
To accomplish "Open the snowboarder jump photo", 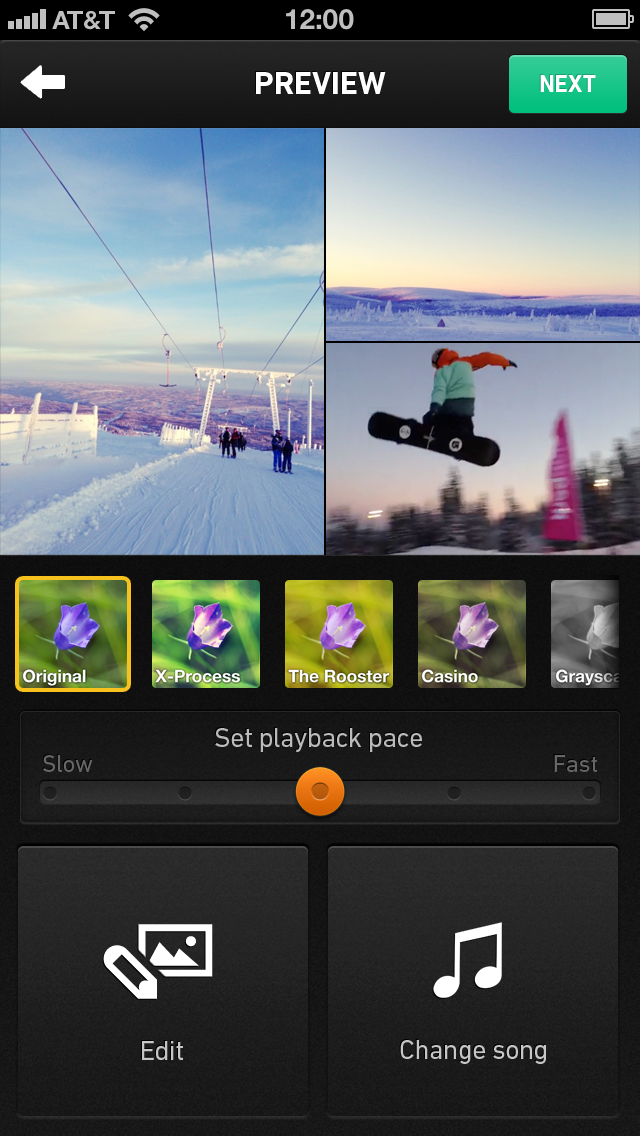I will point(483,449).
